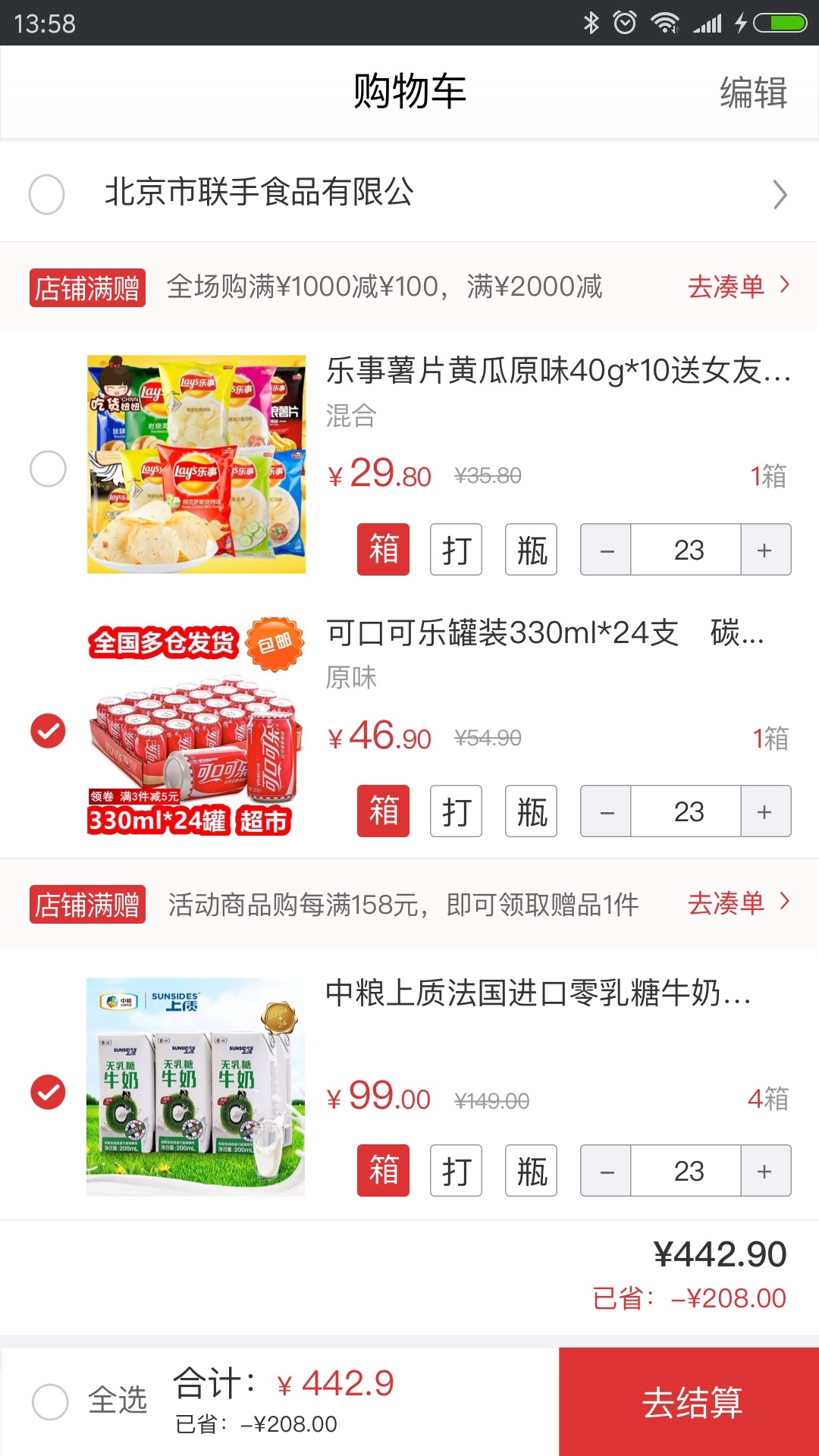Toggle the 全选 select-all checkbox
The width and height of the screenshot is (819, 1456).
click(x=51, y=1401)
